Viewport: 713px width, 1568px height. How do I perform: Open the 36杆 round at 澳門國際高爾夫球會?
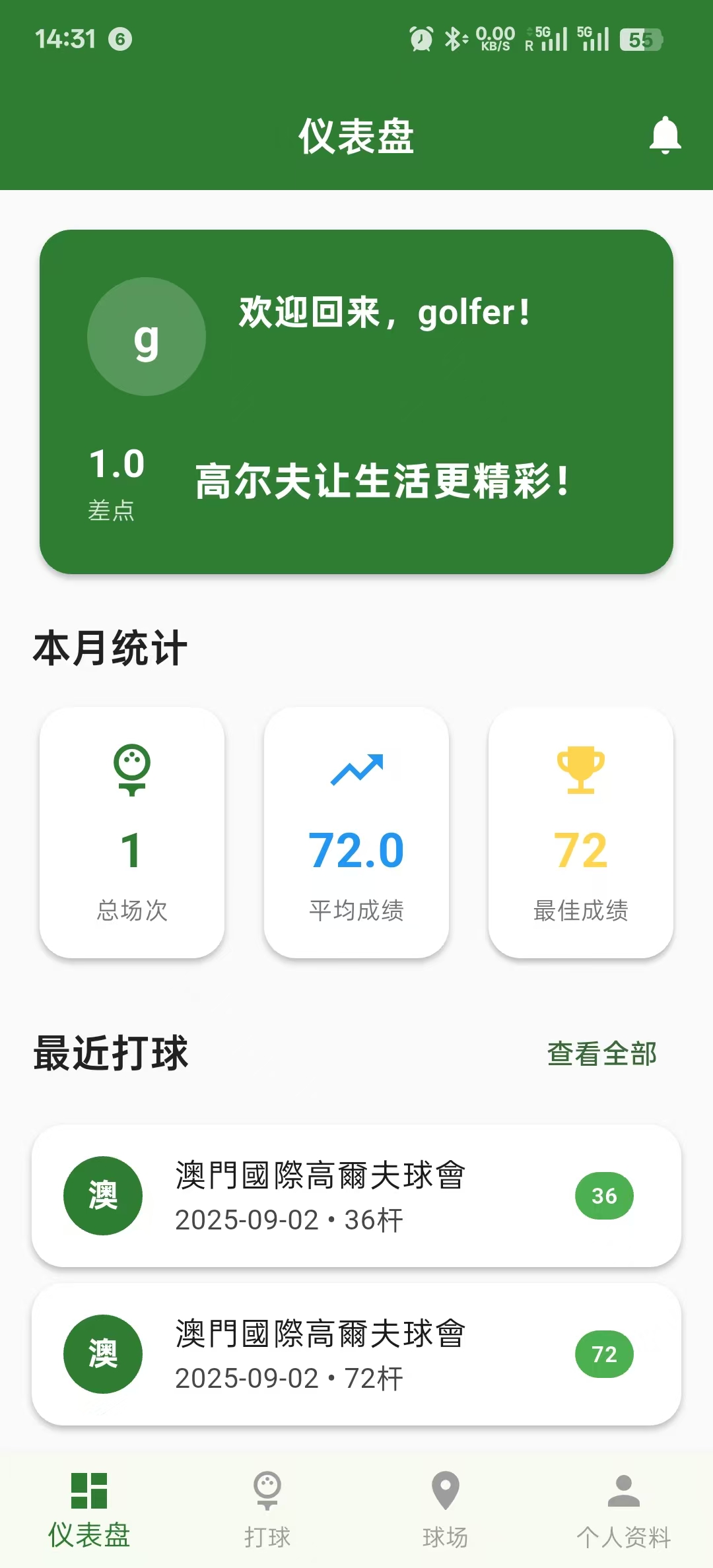(x=356, y=1196)
